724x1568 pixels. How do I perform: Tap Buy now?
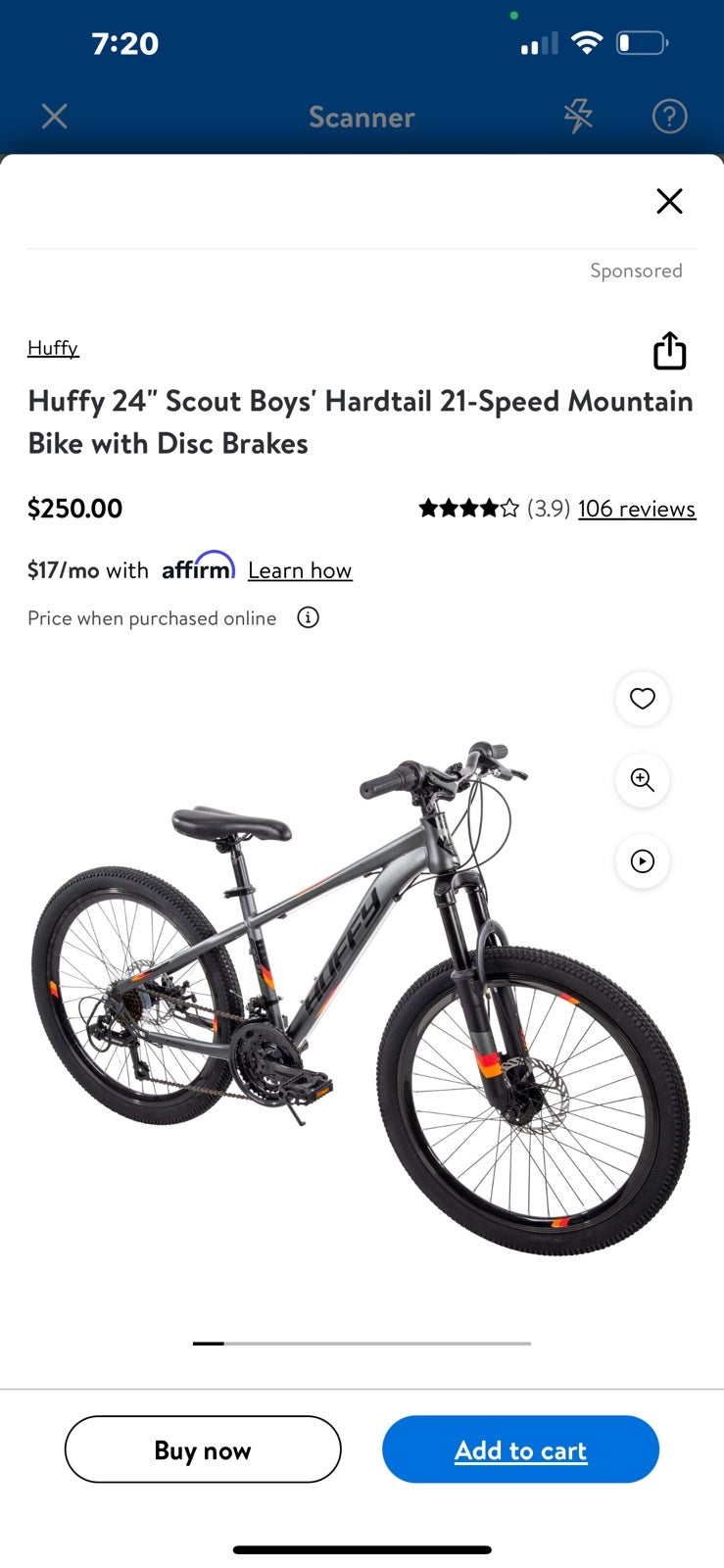(203, 1449)
